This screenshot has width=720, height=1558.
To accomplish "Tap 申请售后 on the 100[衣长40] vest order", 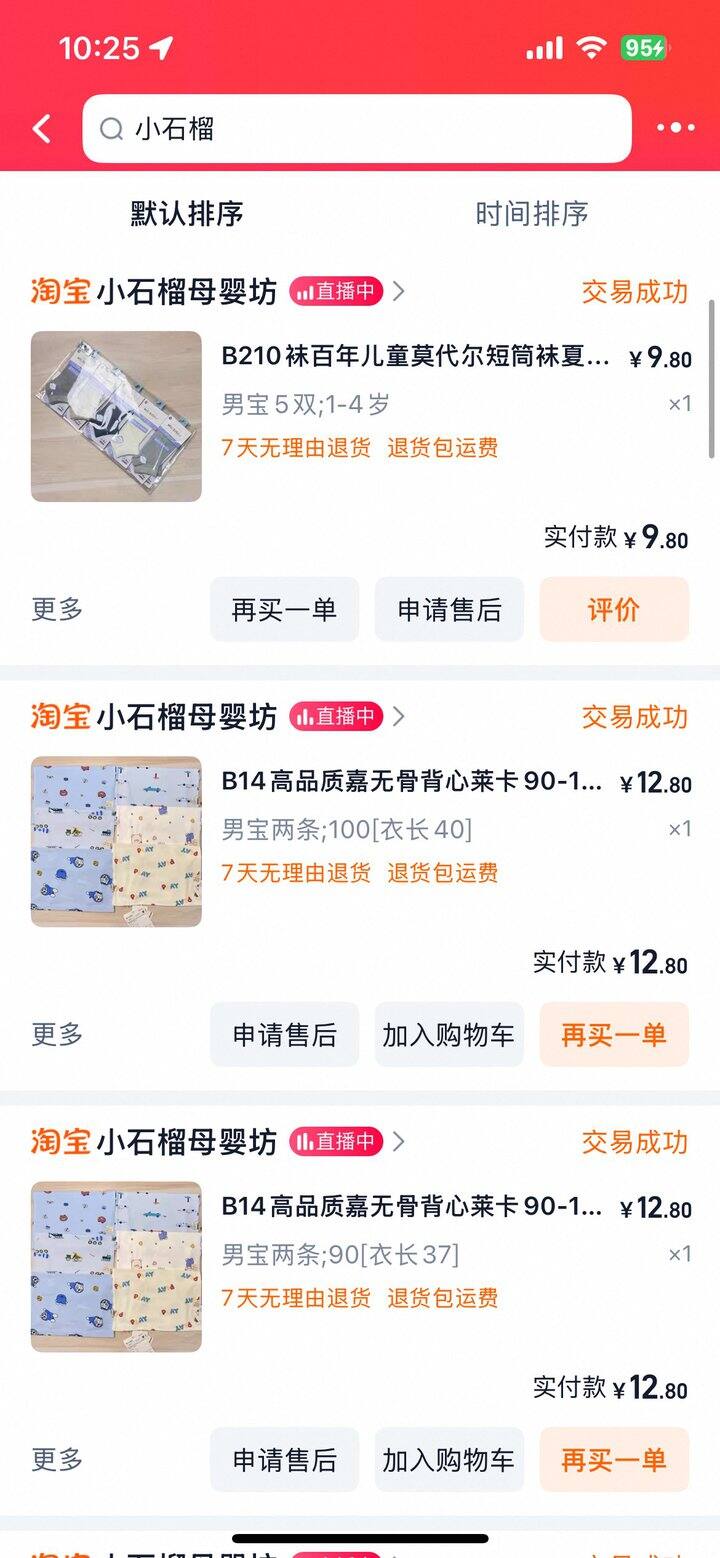I will 284,1034.
